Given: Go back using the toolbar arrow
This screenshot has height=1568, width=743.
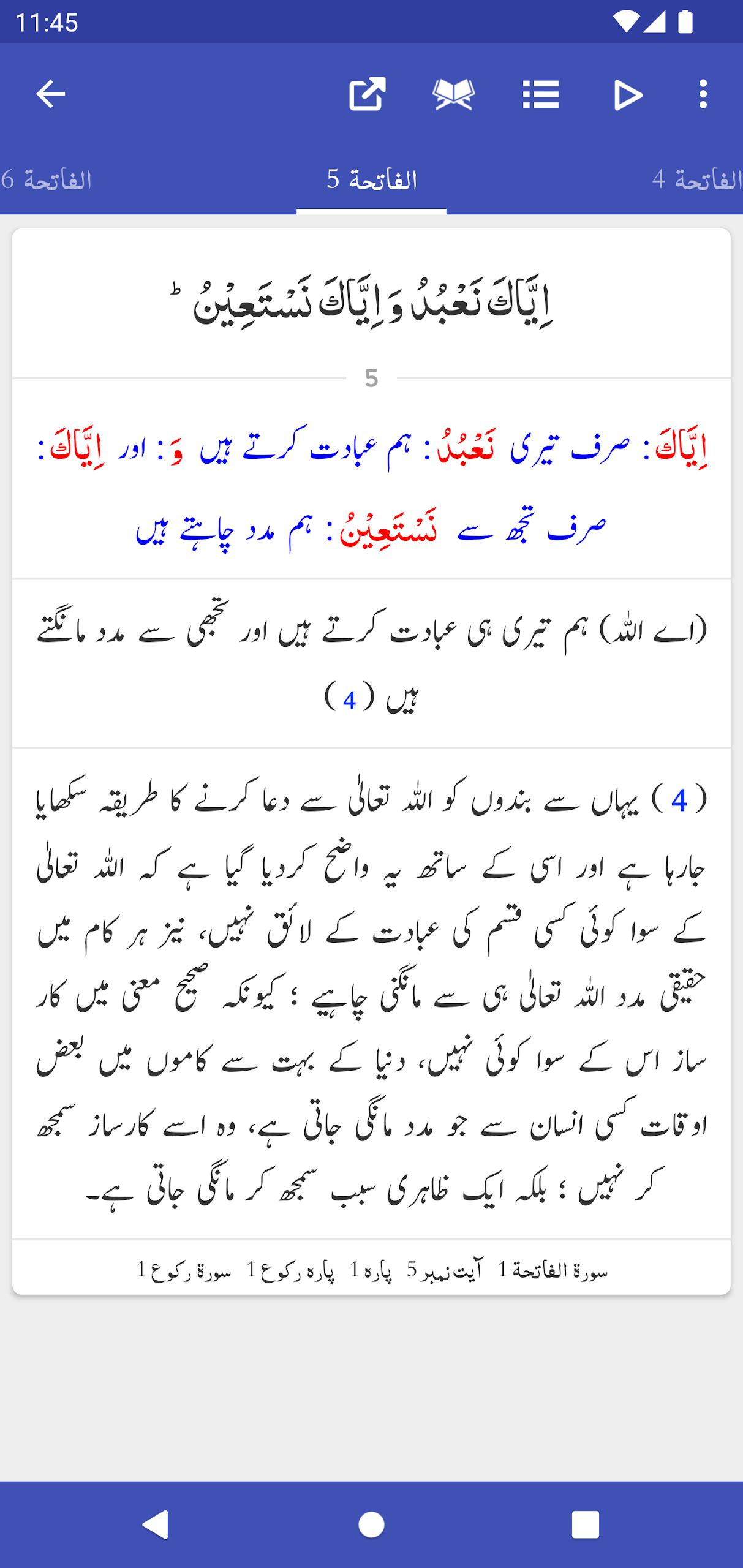Looking at the screenshot, I should pos(50,94).
